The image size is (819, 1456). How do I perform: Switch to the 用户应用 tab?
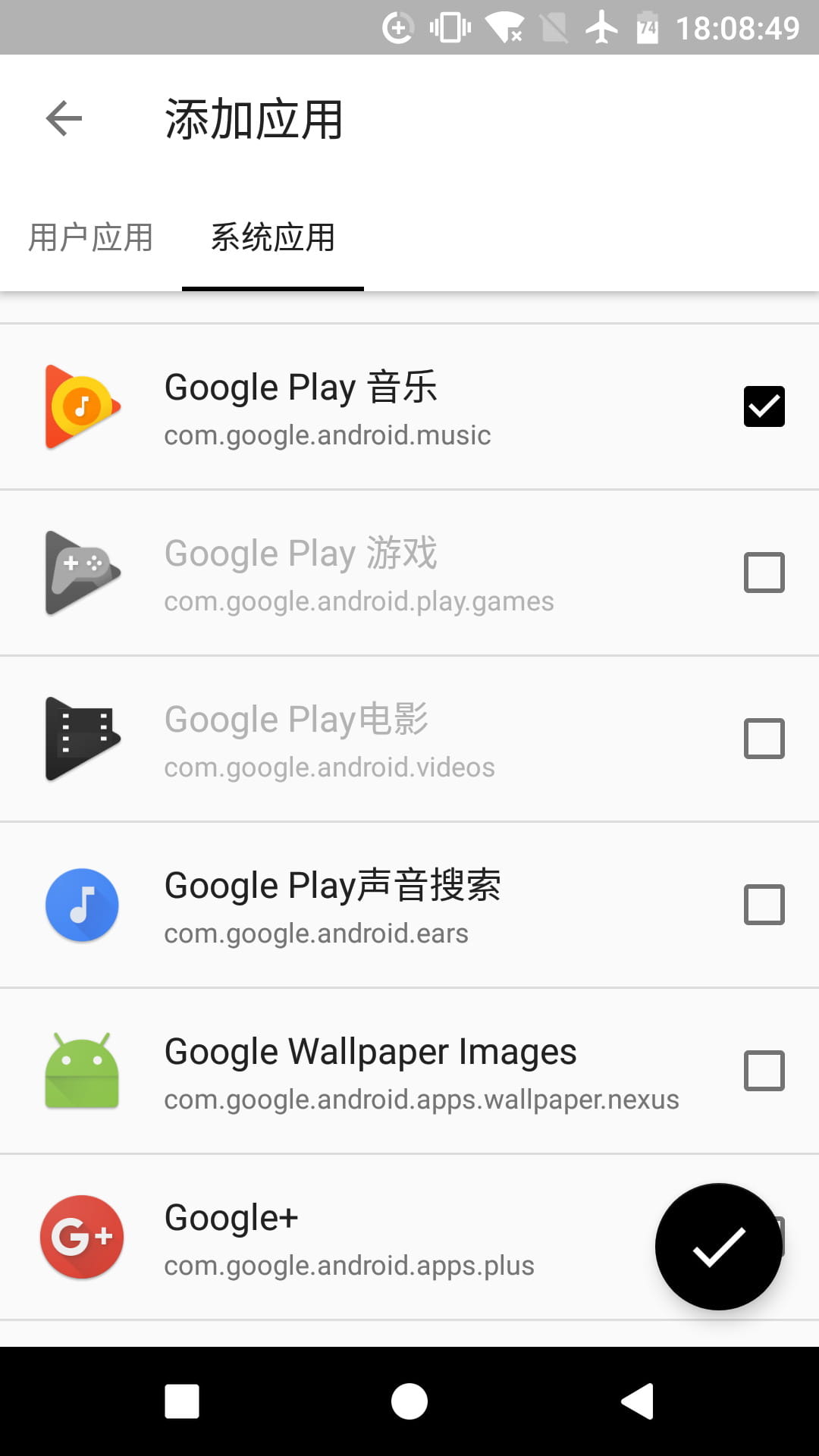tap(91, 237)
